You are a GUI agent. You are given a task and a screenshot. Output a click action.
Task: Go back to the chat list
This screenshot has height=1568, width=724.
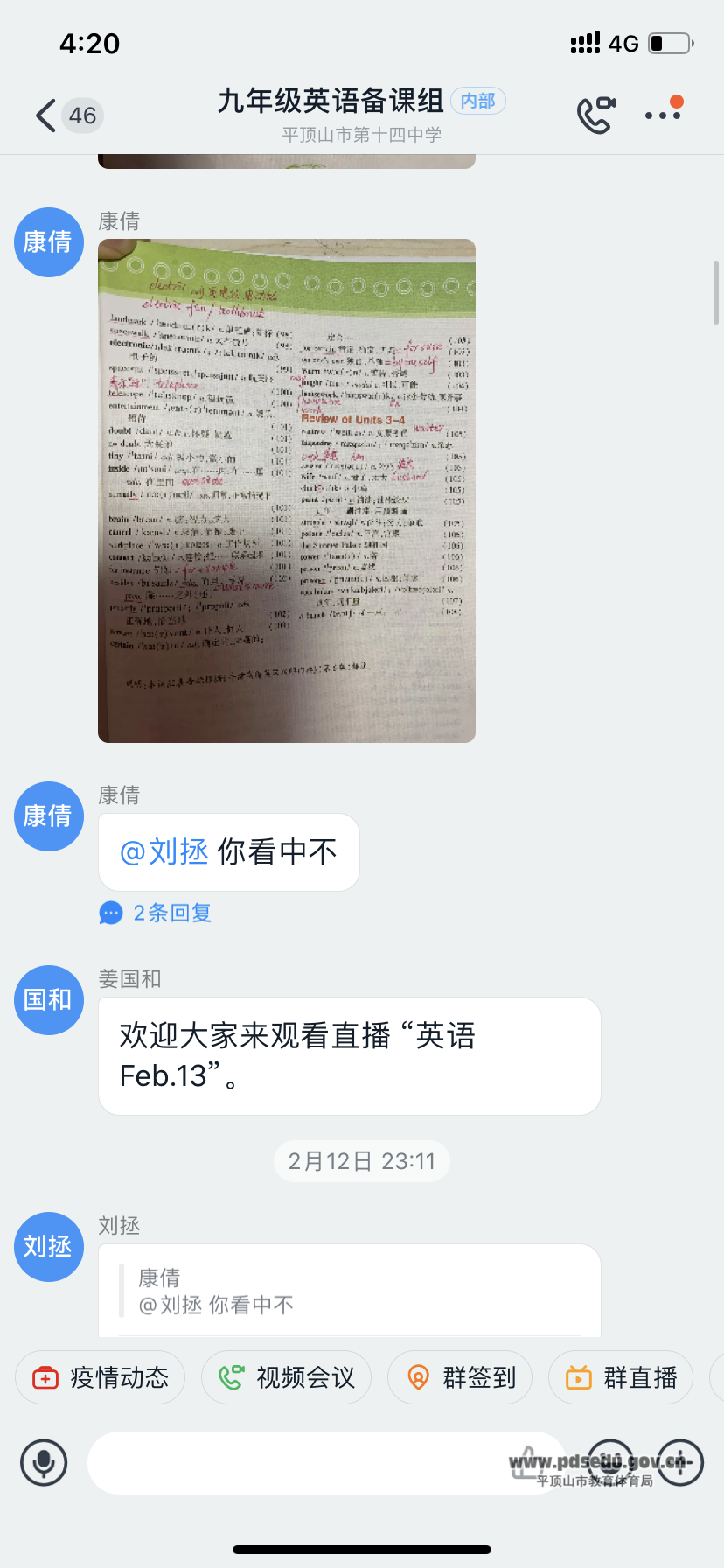pos(45,115)
